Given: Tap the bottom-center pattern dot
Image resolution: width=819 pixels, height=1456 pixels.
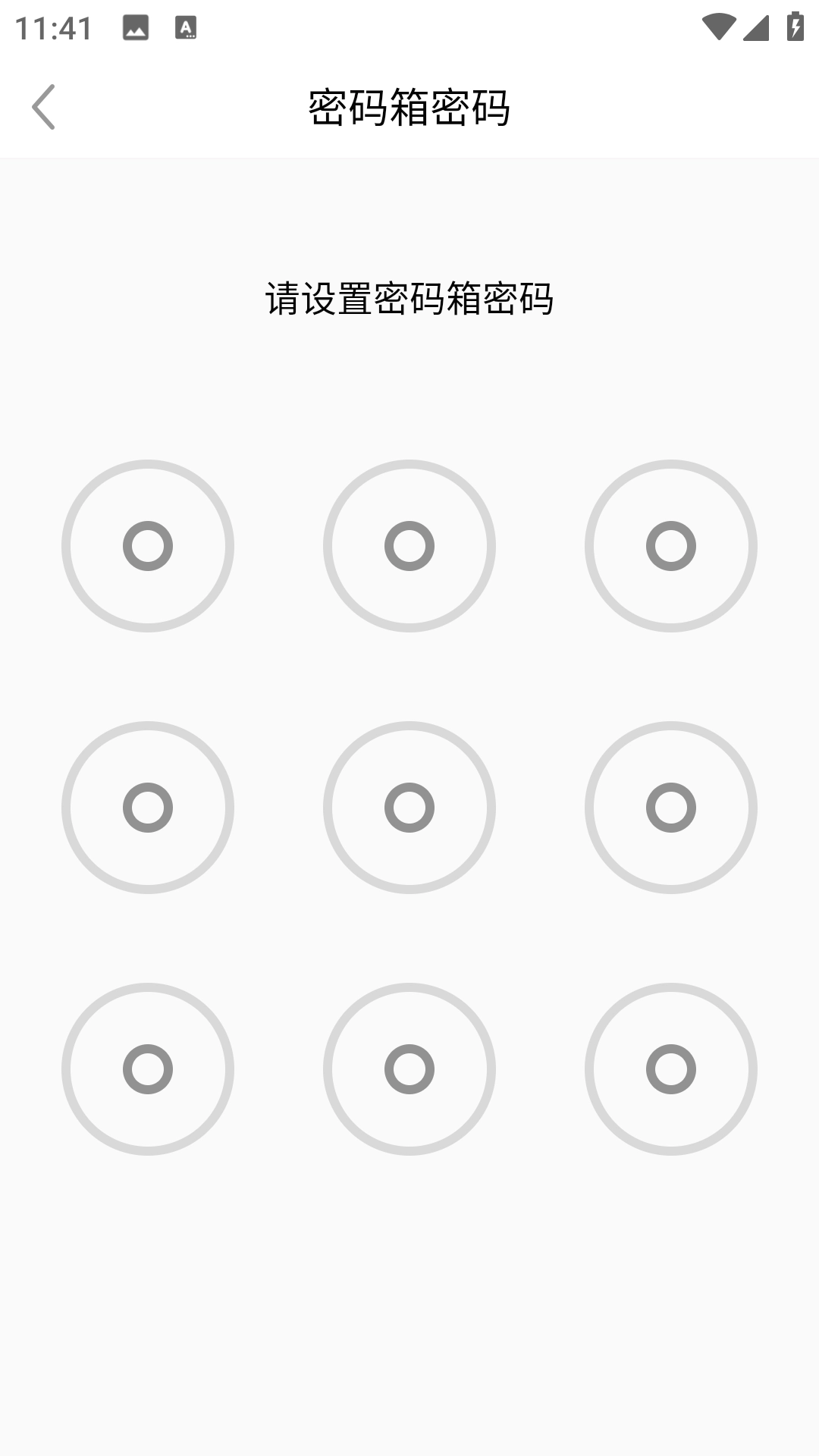Looking at the screenshot, I should coord(409,1069).
